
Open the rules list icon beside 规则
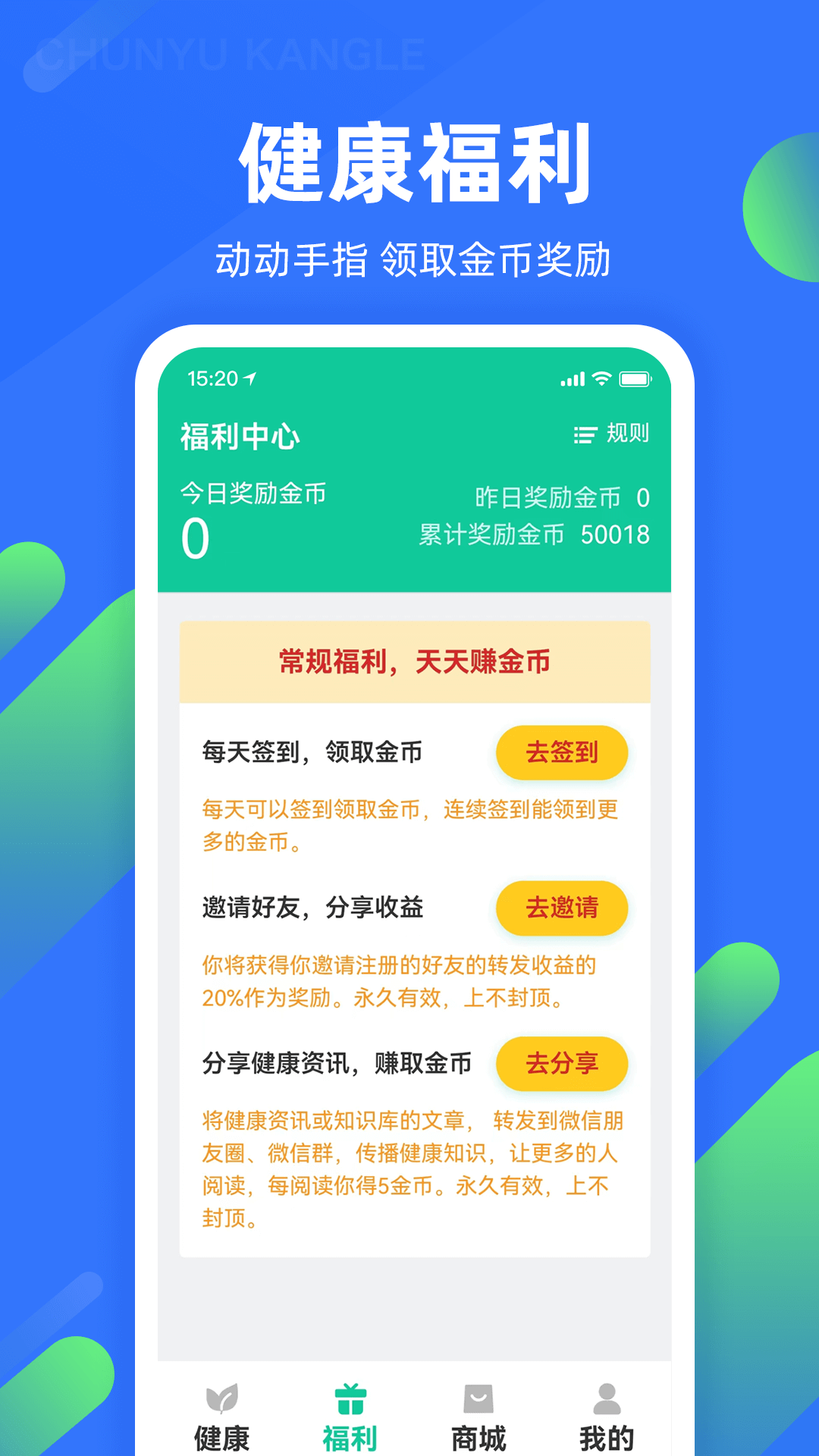tap(585, 434)
